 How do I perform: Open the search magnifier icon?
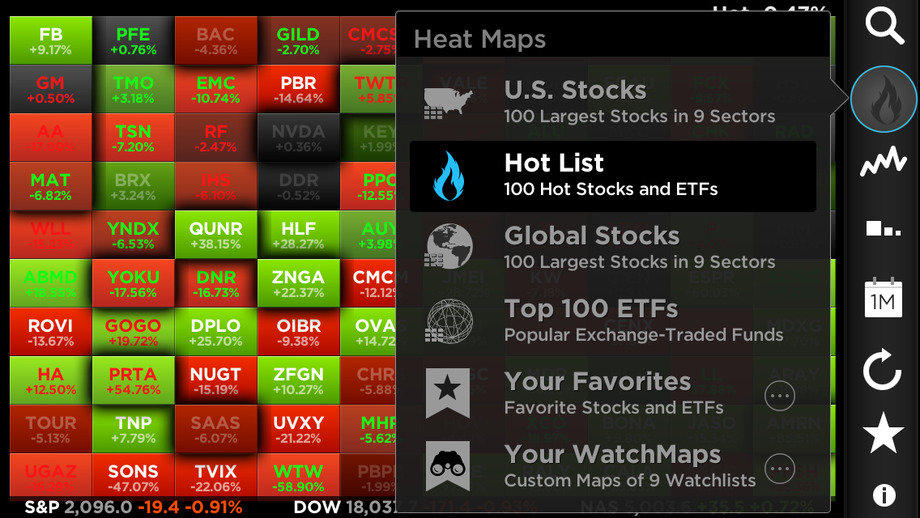point(884,26)
